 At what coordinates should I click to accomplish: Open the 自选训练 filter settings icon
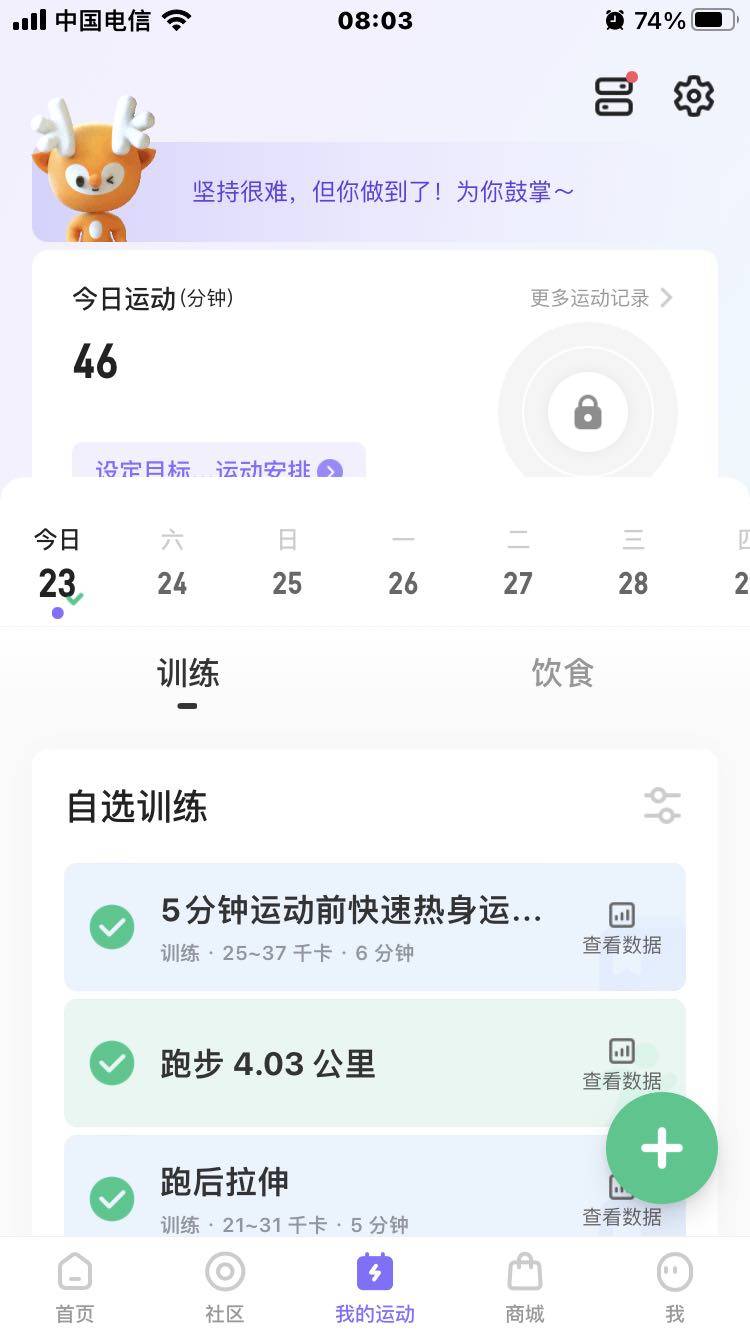662,806
